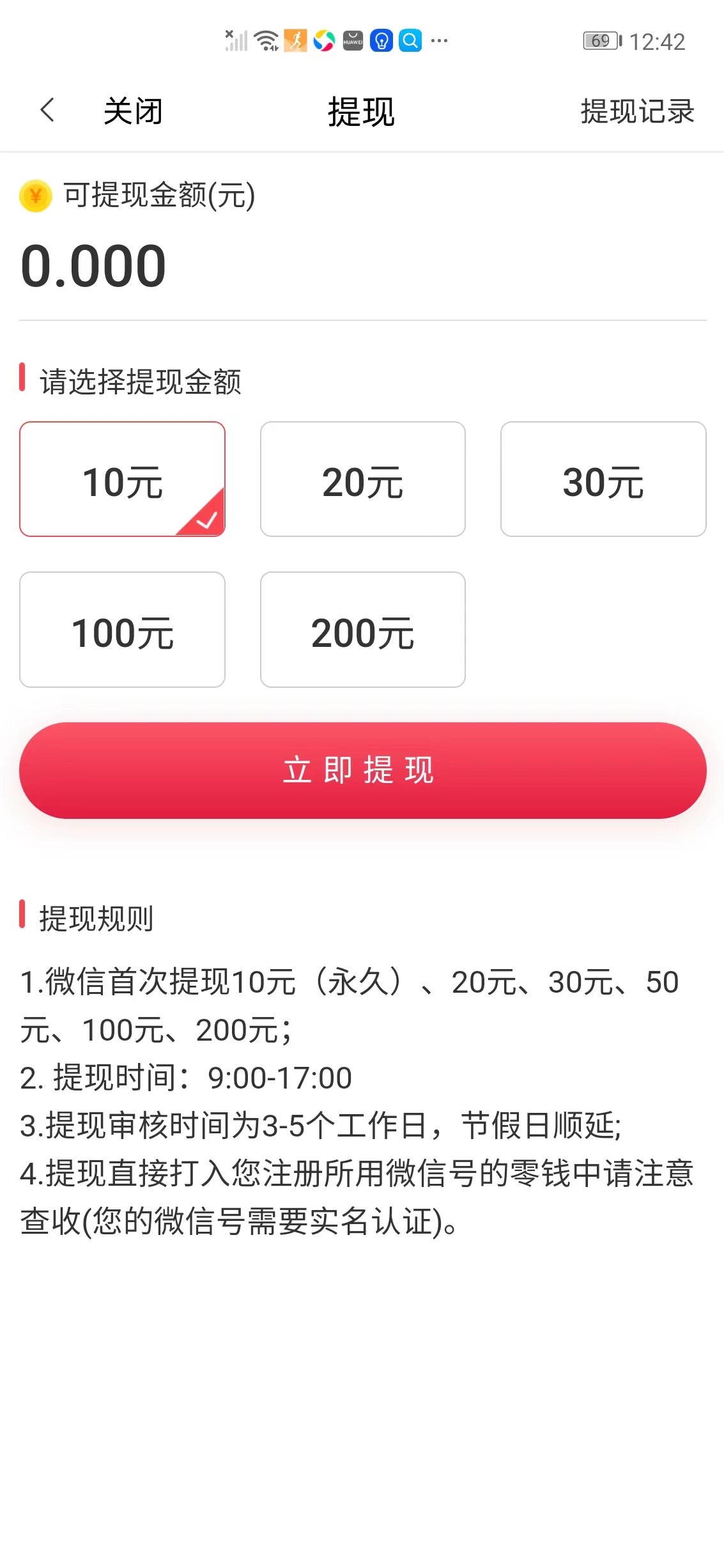Tap the HUAWEI app icon in status bar

pos(352,40)
